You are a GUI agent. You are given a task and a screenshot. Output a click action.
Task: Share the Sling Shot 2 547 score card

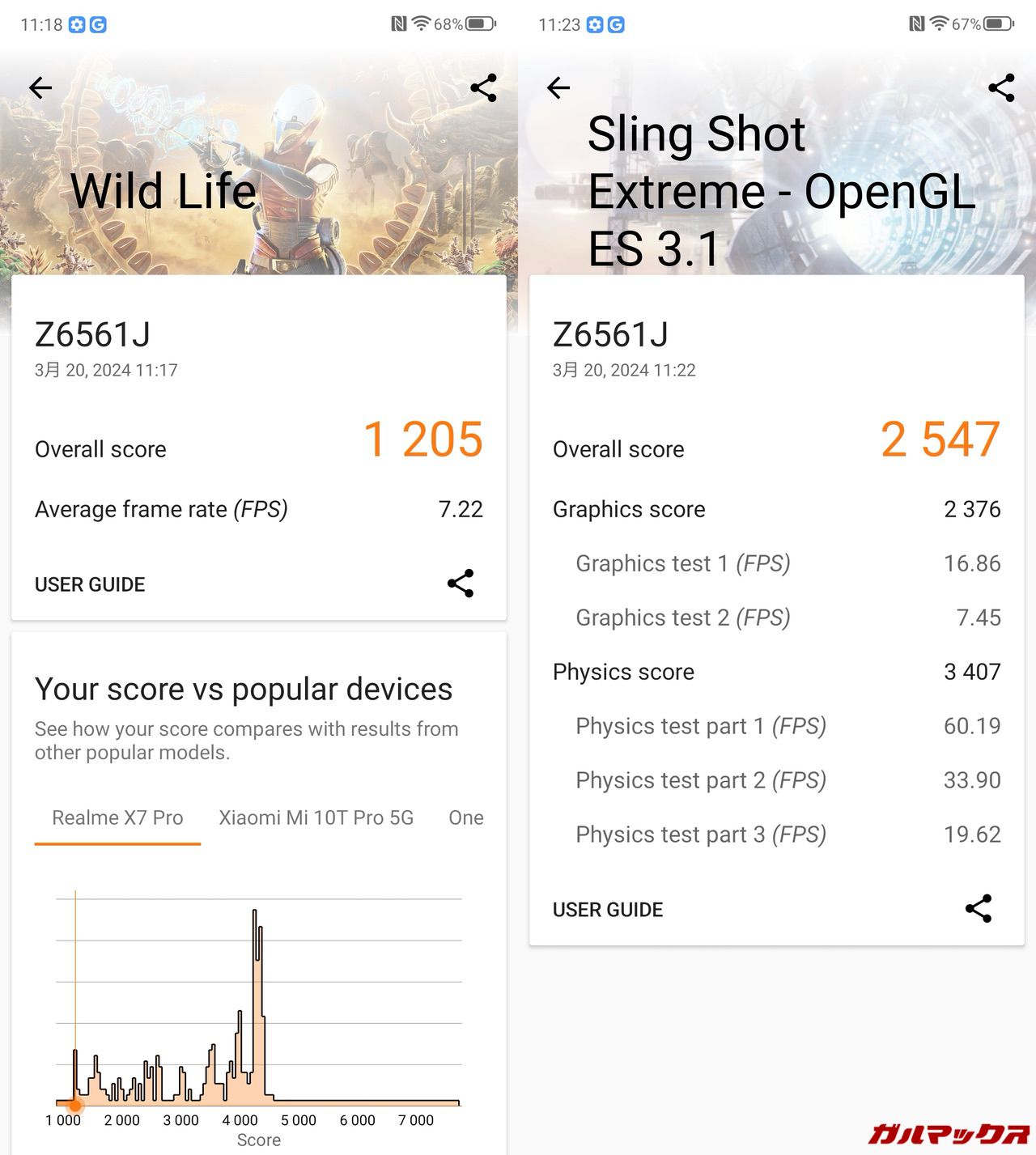979,909
